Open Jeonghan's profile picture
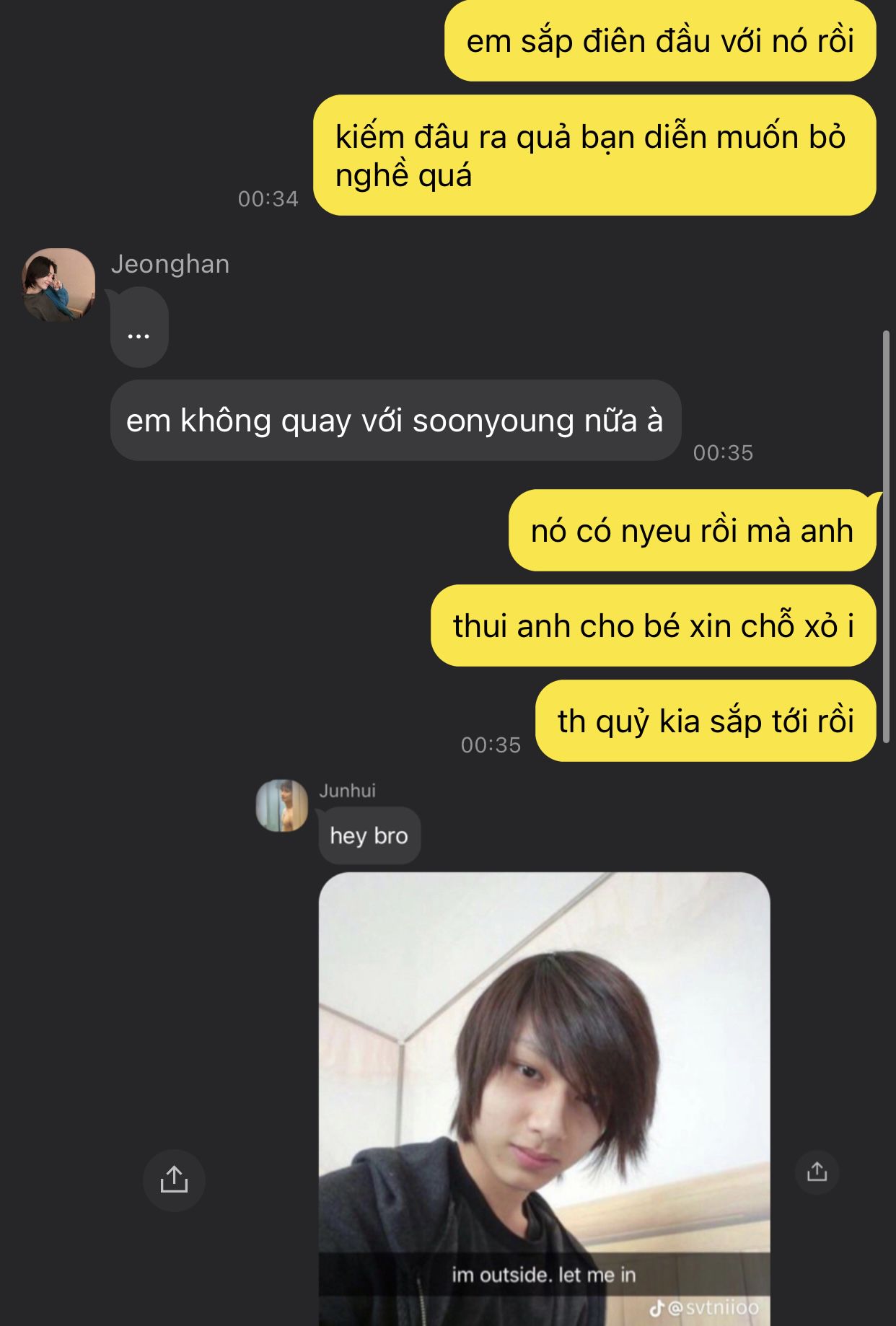This screenshot has height=1326, width=896. tap(58, 284)
